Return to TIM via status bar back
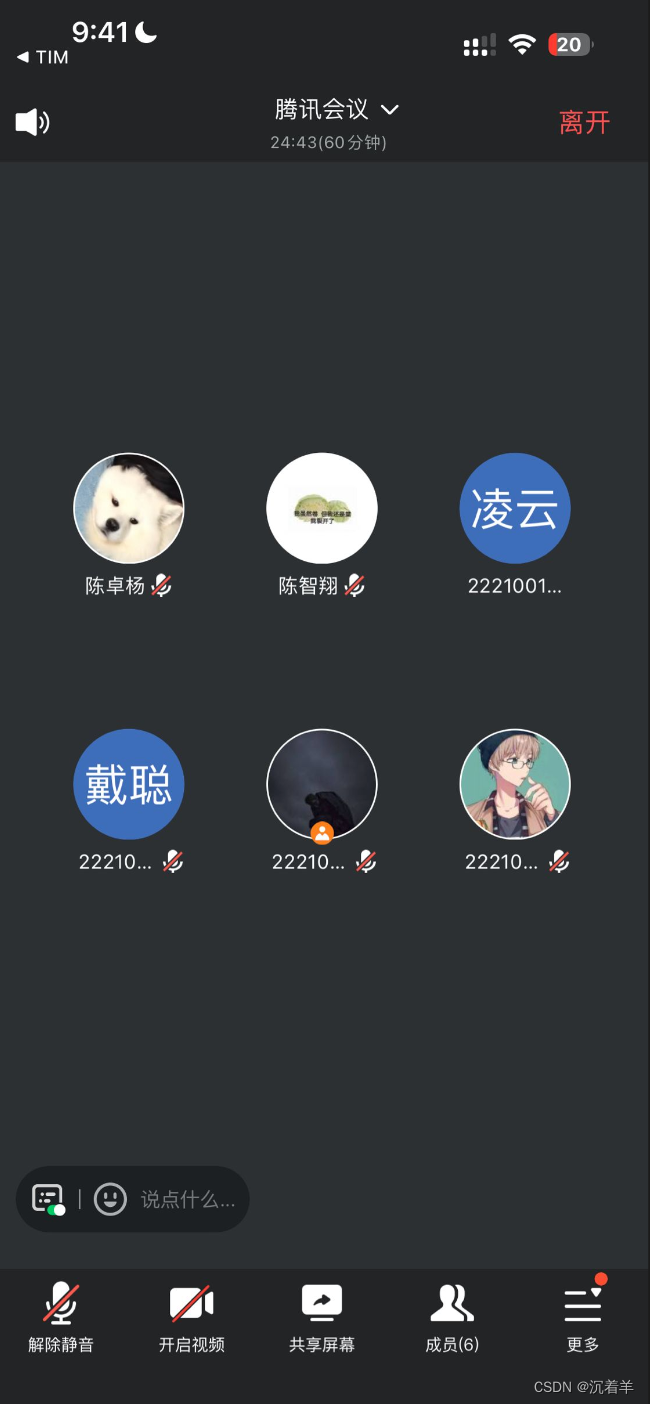650x1404 pixels. (x=43, y=57)
